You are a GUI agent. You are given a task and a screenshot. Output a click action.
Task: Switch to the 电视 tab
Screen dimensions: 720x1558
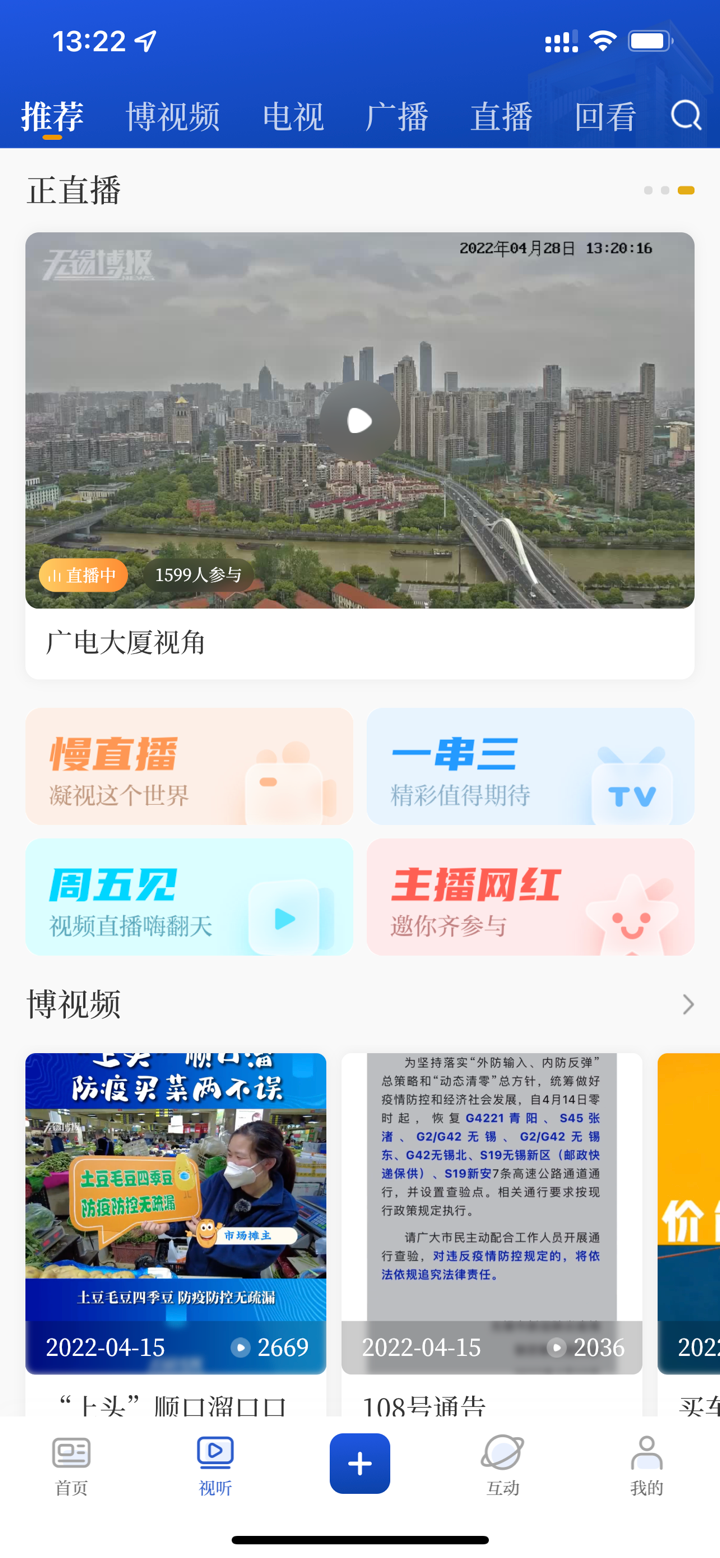click(x=292, y=117)
